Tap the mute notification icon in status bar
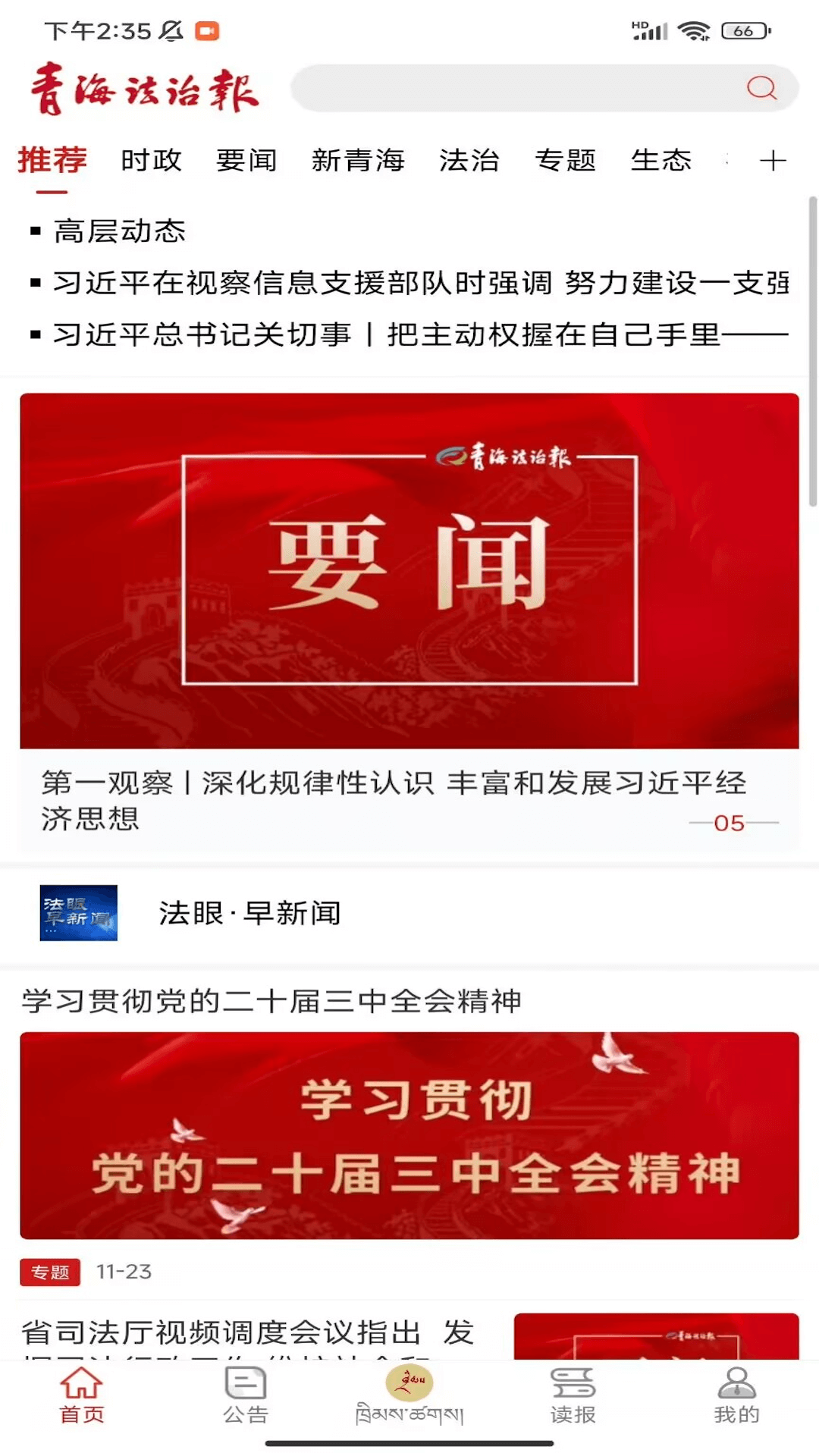This screenshot has height=1456, width=819. click(171, 29)
